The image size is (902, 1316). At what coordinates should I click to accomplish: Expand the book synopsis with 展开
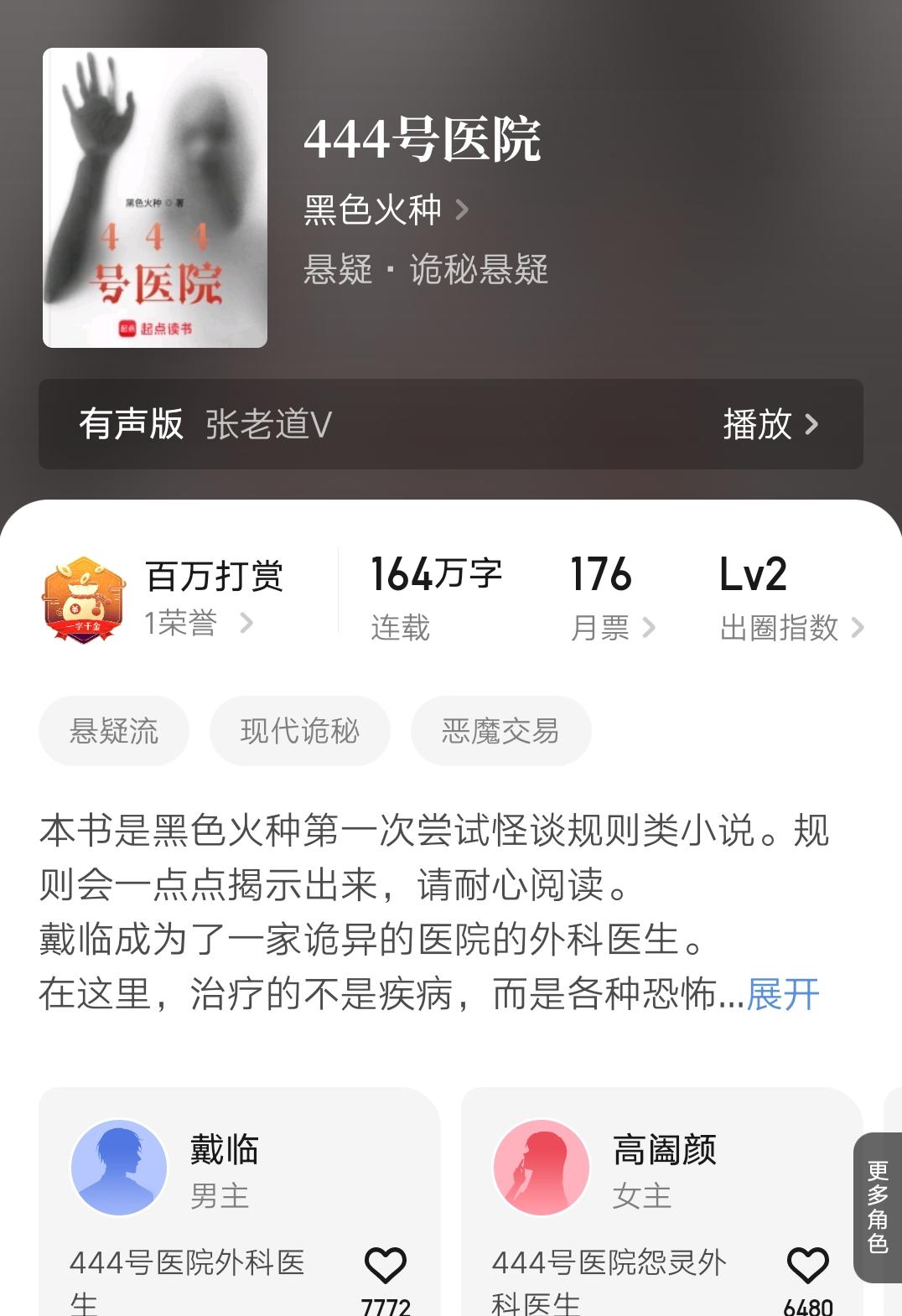(x=783, y=995)
